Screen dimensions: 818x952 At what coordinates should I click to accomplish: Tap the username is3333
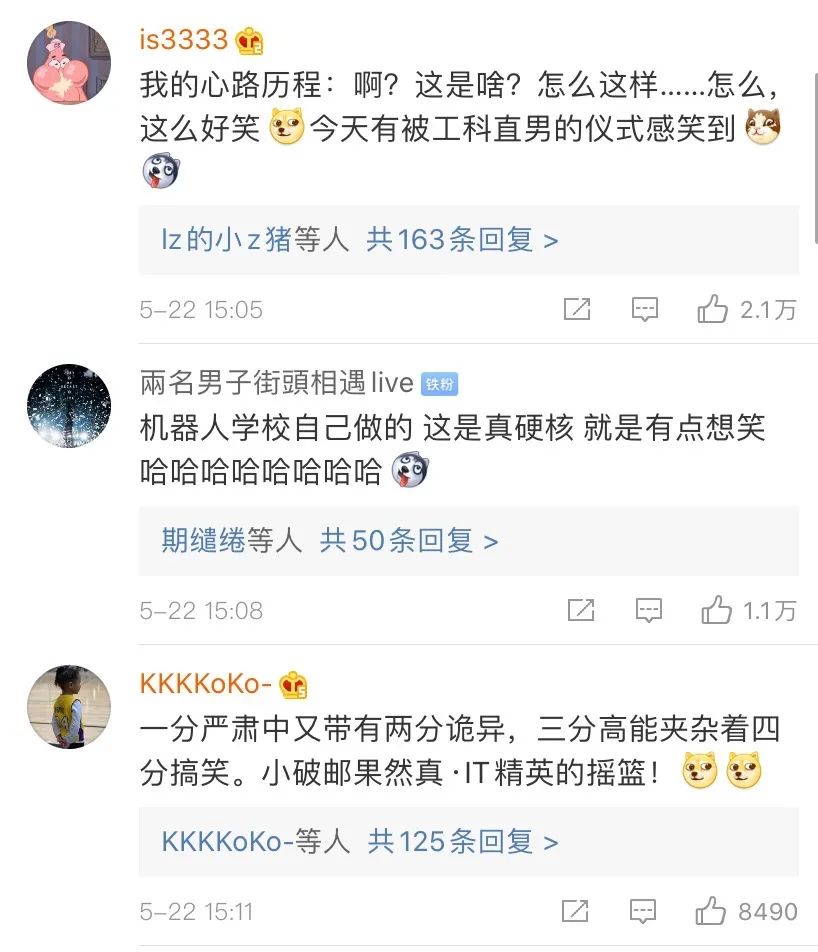(x=184, y=40)
